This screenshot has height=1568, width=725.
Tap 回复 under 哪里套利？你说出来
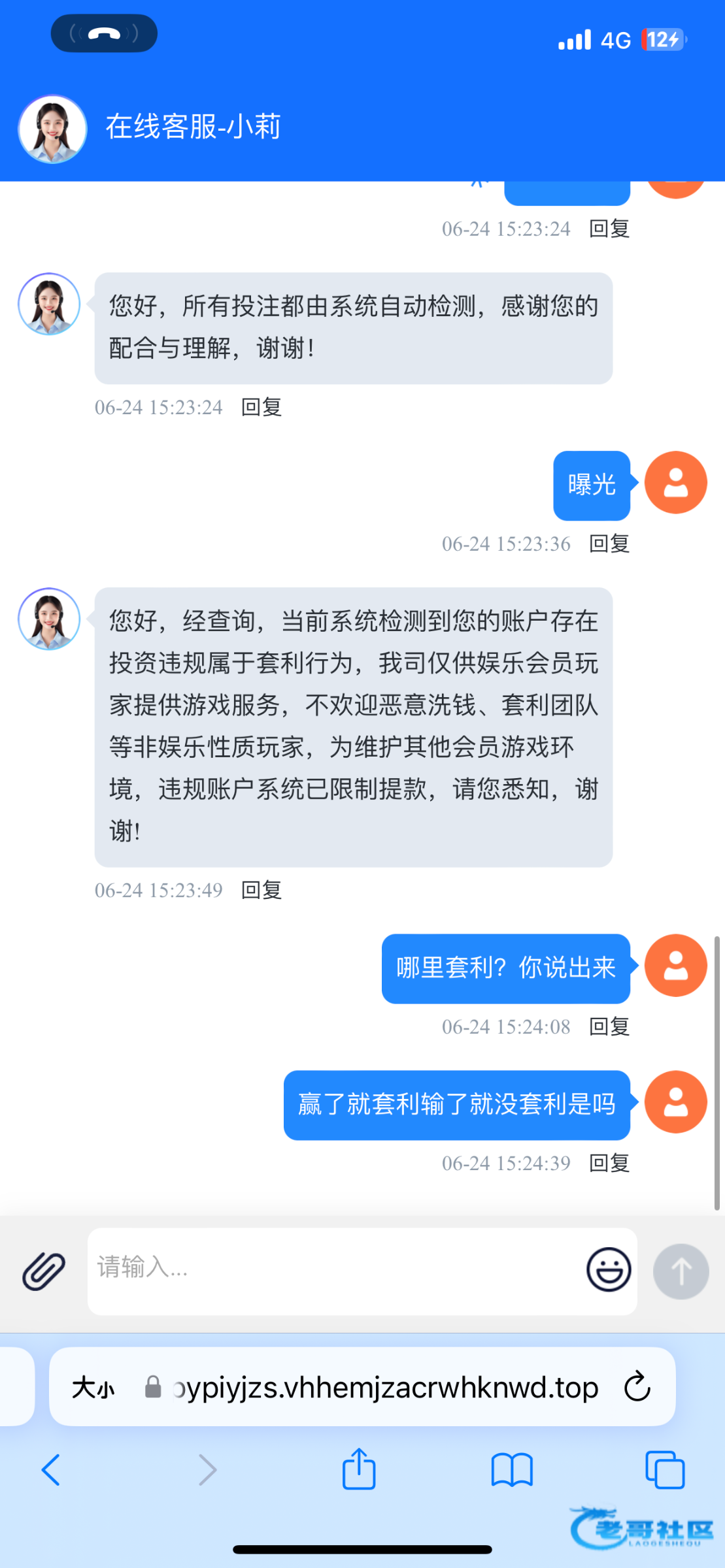click(609, 1026)
